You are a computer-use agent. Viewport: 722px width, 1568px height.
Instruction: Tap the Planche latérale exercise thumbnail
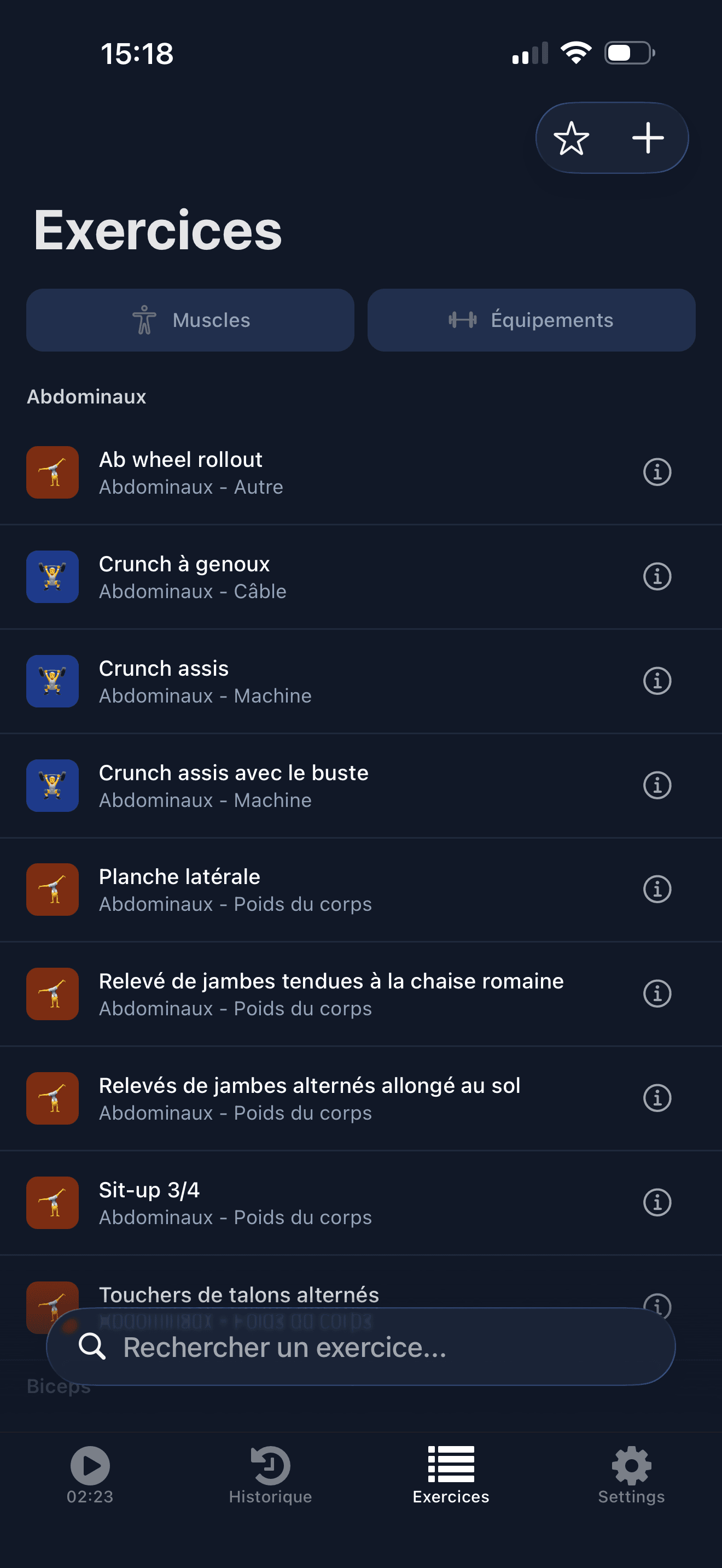[x=53, y=890]
